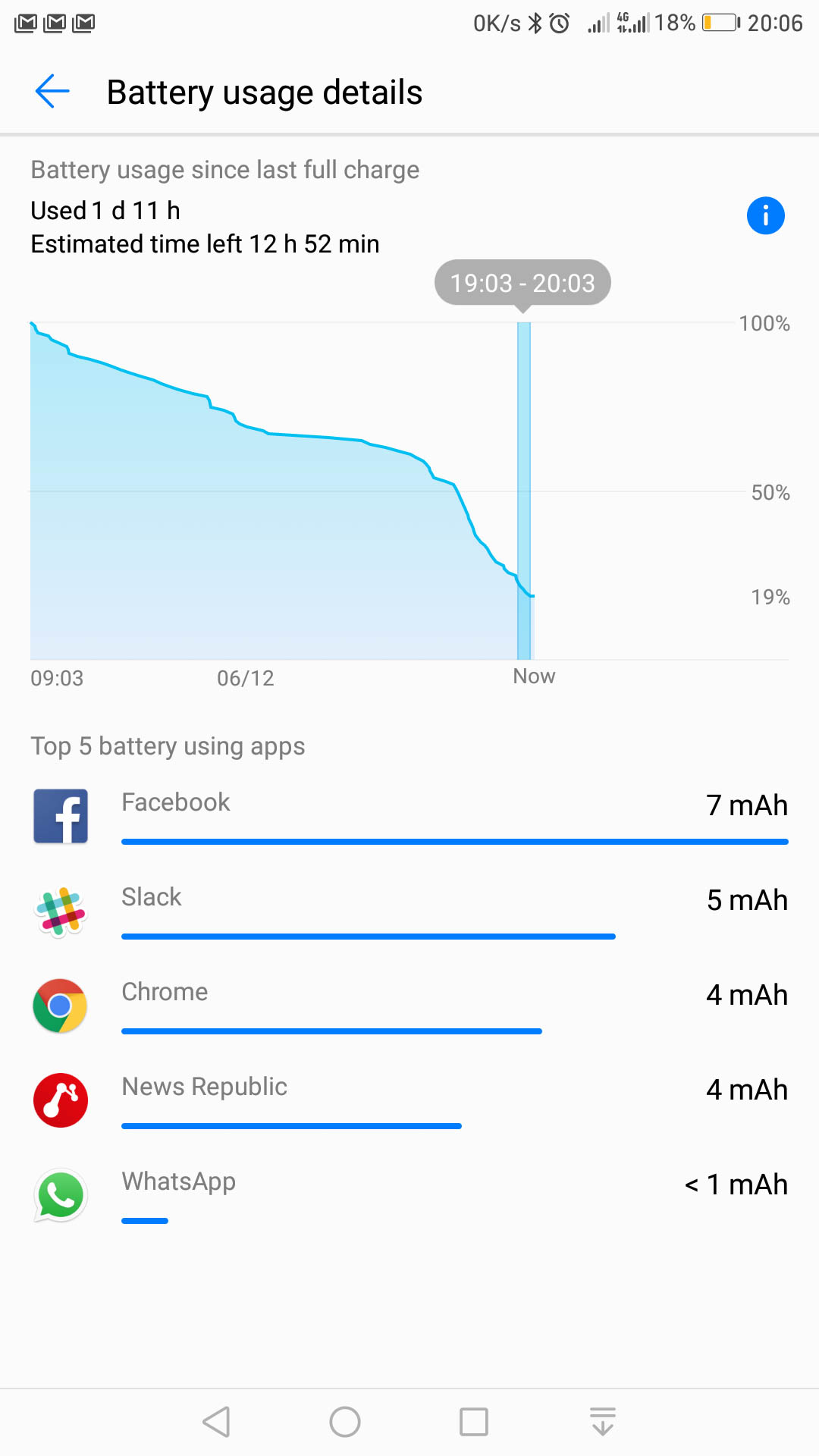Open News Republic battery usage details

(409, 1100)
